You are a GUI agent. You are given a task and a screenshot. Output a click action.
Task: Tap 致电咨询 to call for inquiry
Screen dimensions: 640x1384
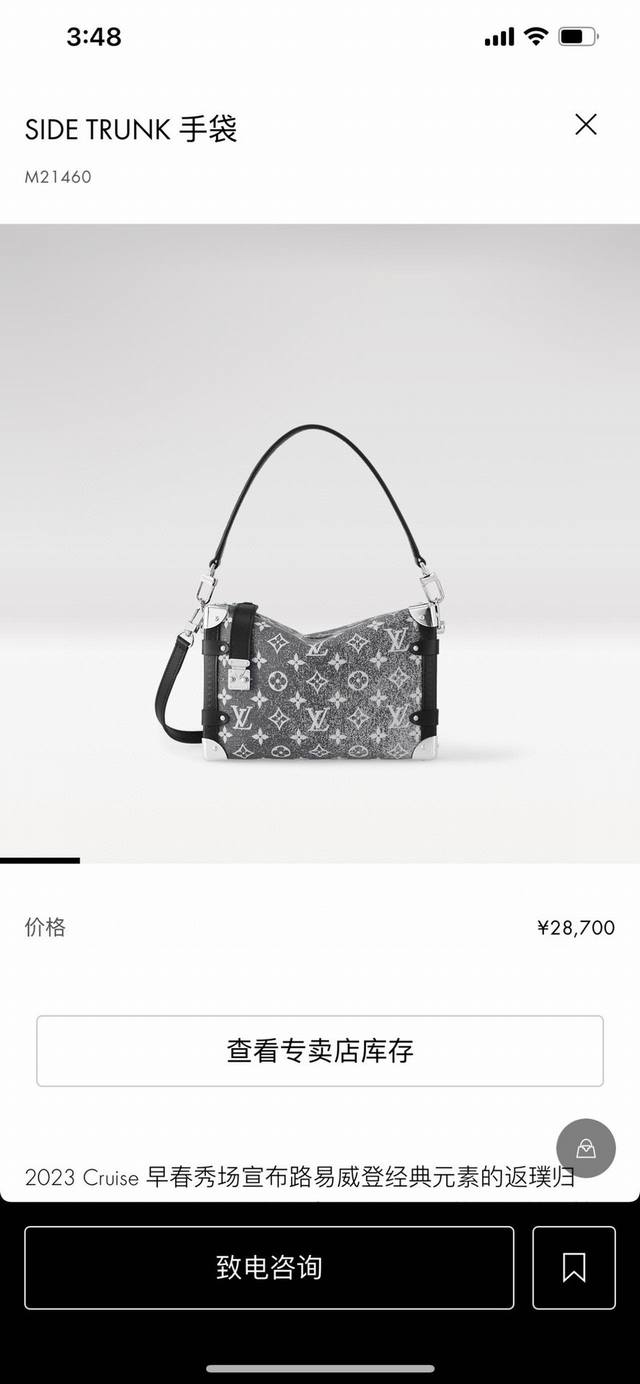click(269, 1268)
